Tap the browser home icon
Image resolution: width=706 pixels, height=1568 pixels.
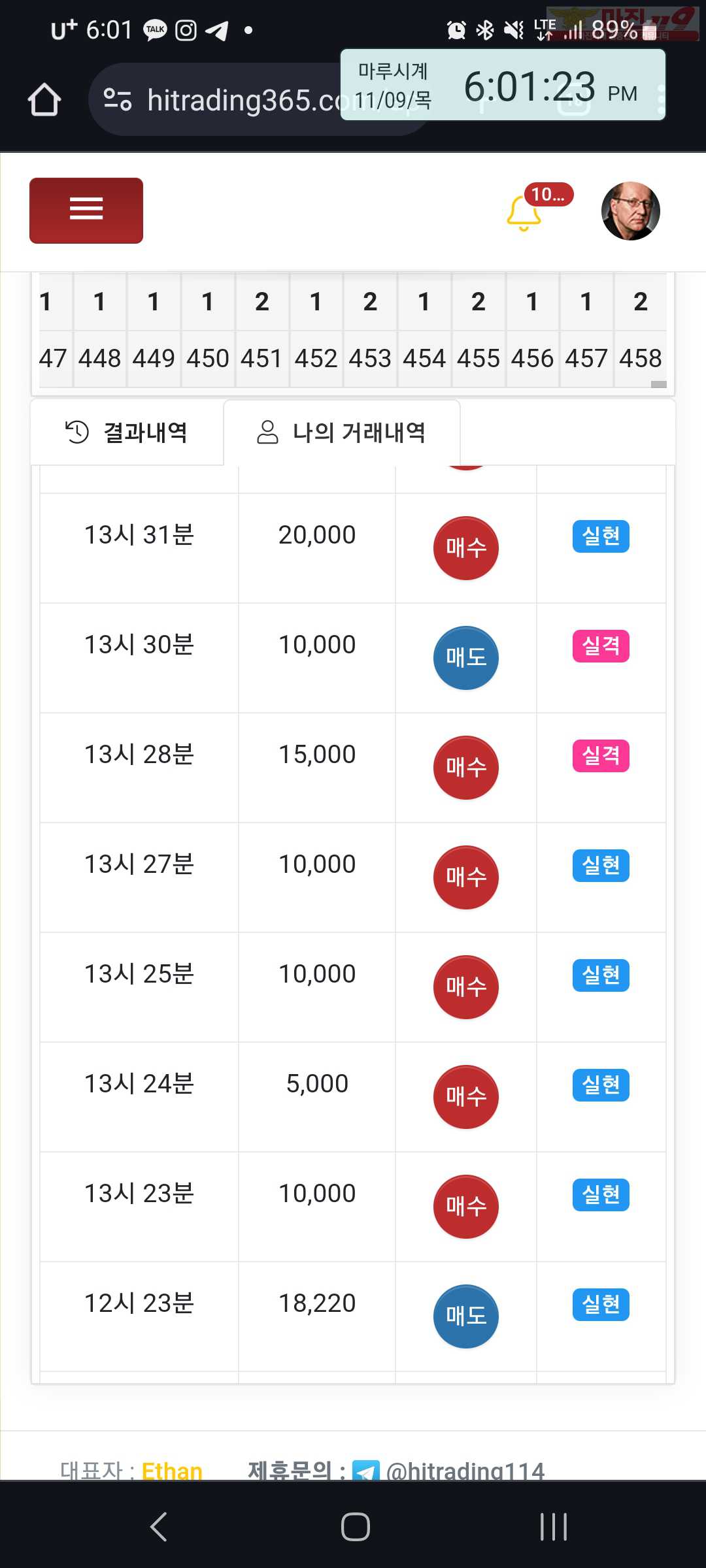pyautogui.click(x=44, y=99)
